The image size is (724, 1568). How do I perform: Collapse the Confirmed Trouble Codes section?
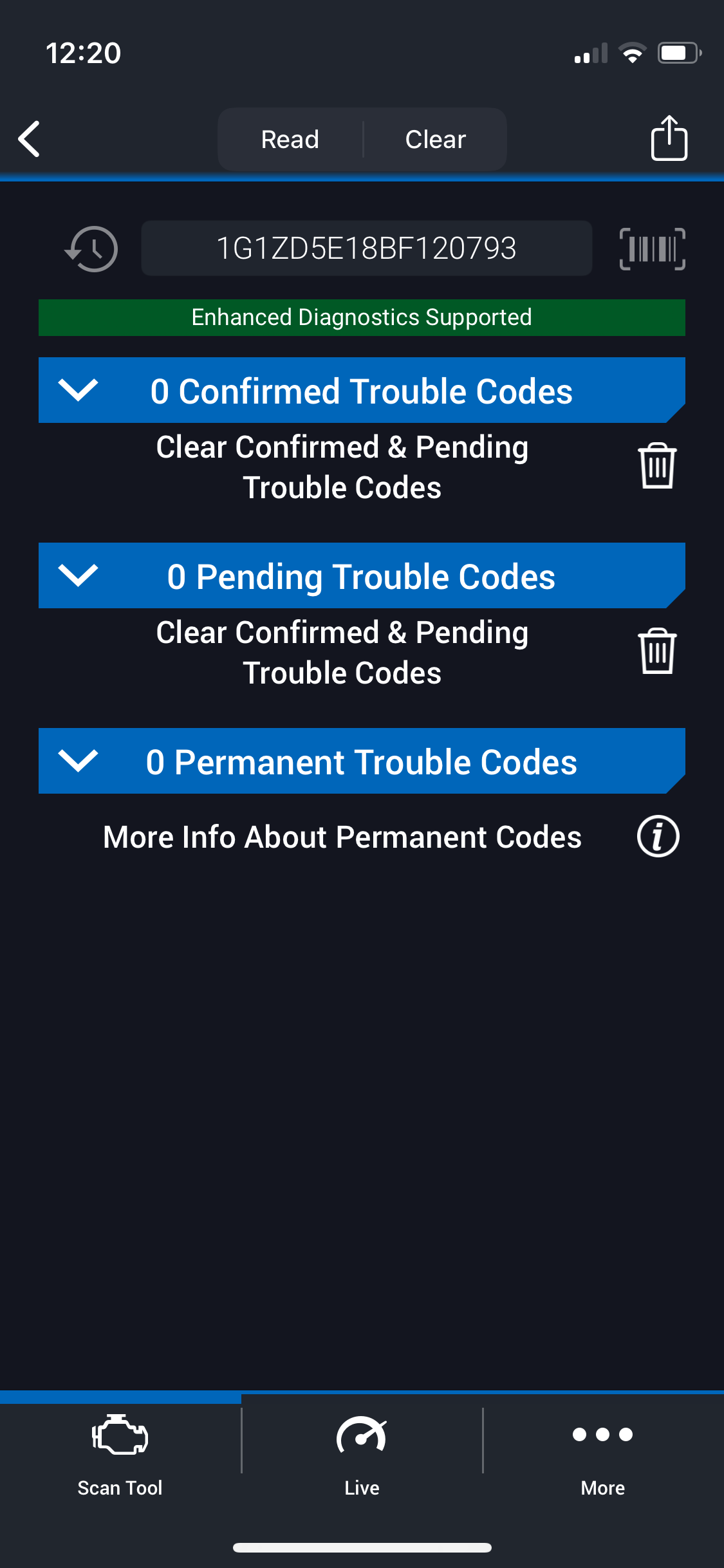[78, 390]
